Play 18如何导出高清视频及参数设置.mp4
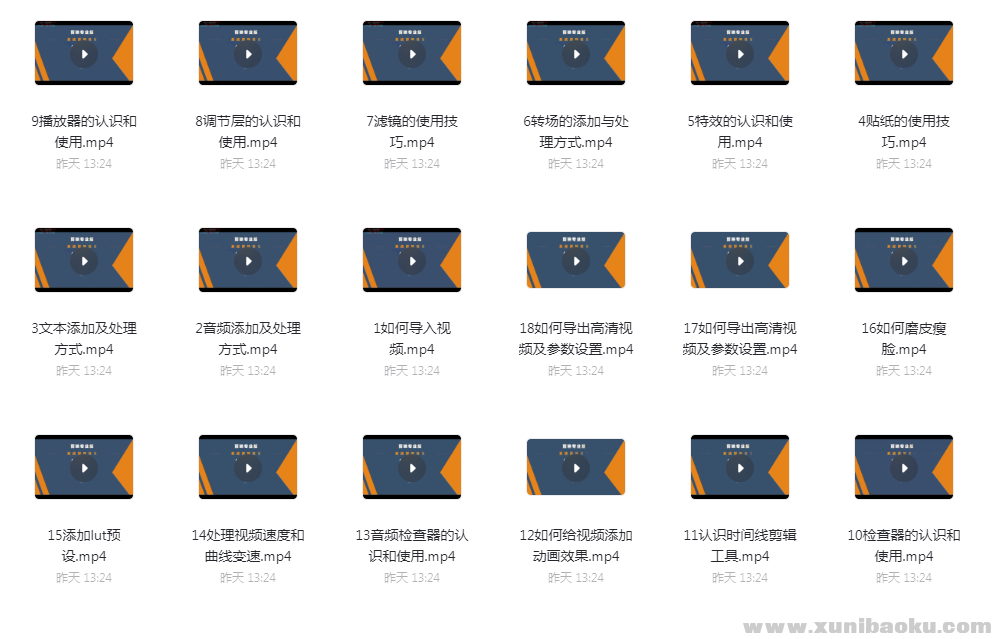The image size is (996, 639). point(576,261)
